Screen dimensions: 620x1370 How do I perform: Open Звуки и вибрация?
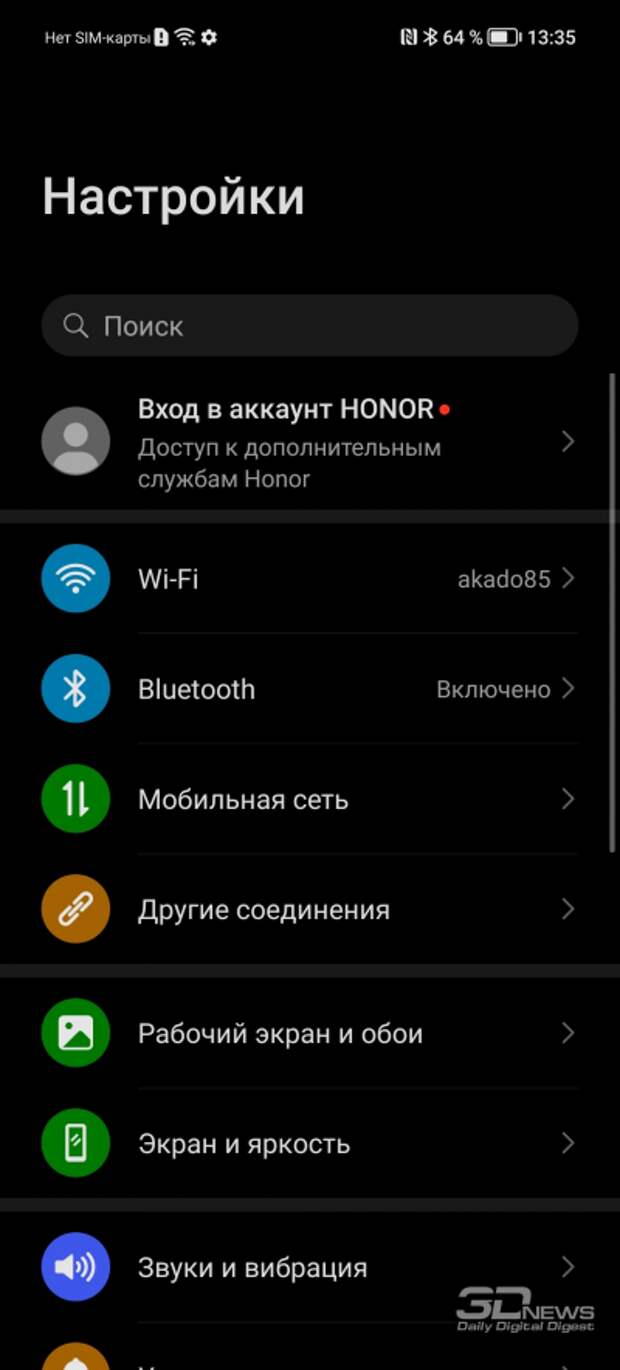coord(310,1267)
